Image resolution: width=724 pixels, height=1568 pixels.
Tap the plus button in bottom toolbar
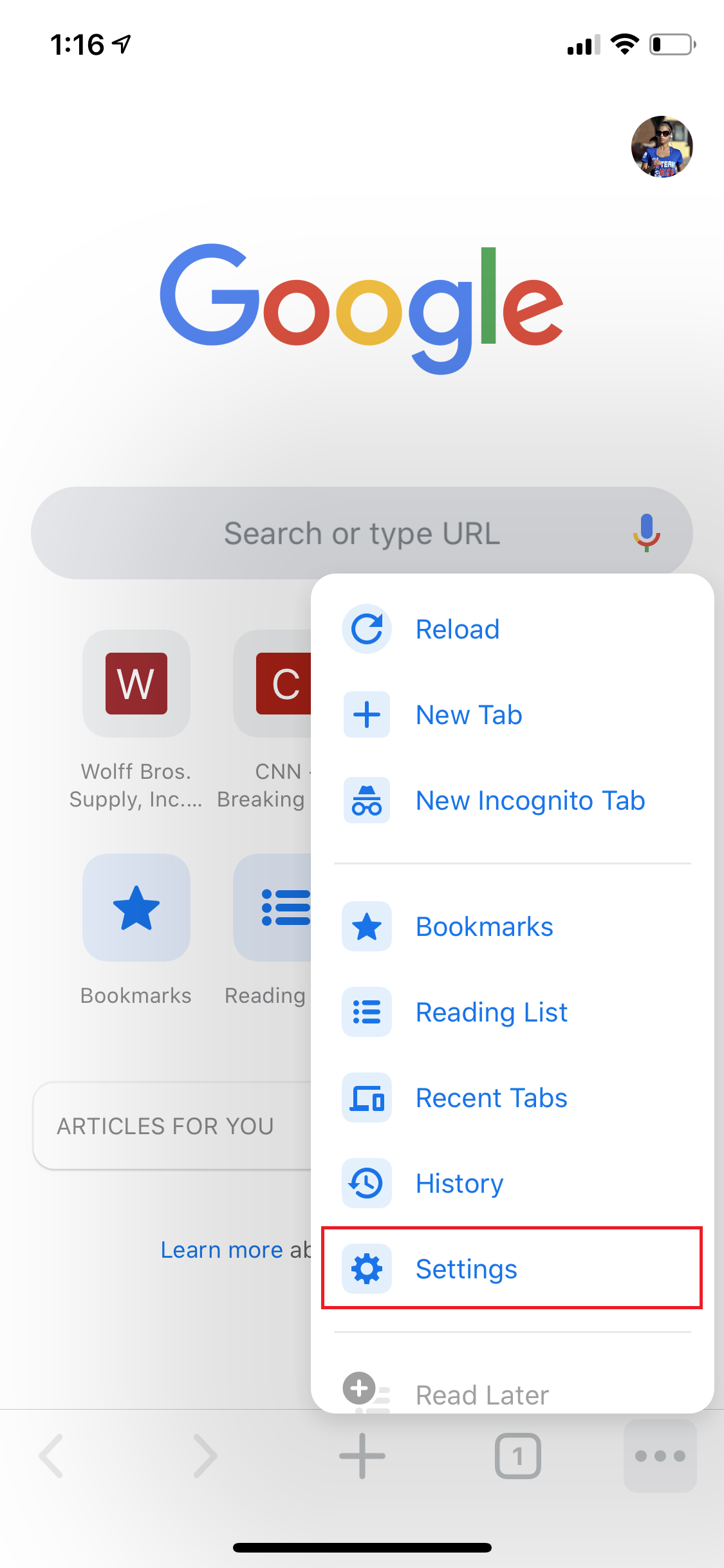tap(362, 1456)
